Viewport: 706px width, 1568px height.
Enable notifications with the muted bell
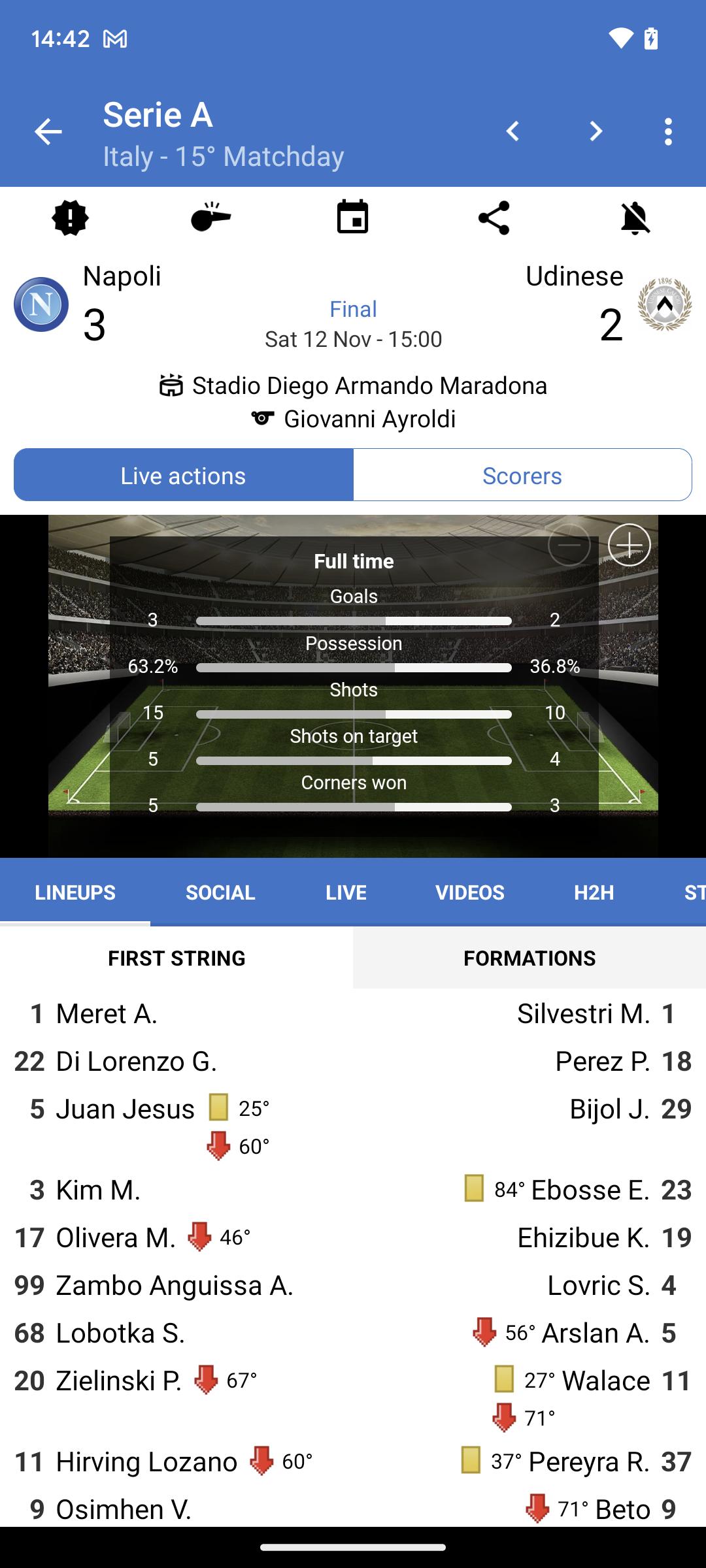tap(635, 218)
